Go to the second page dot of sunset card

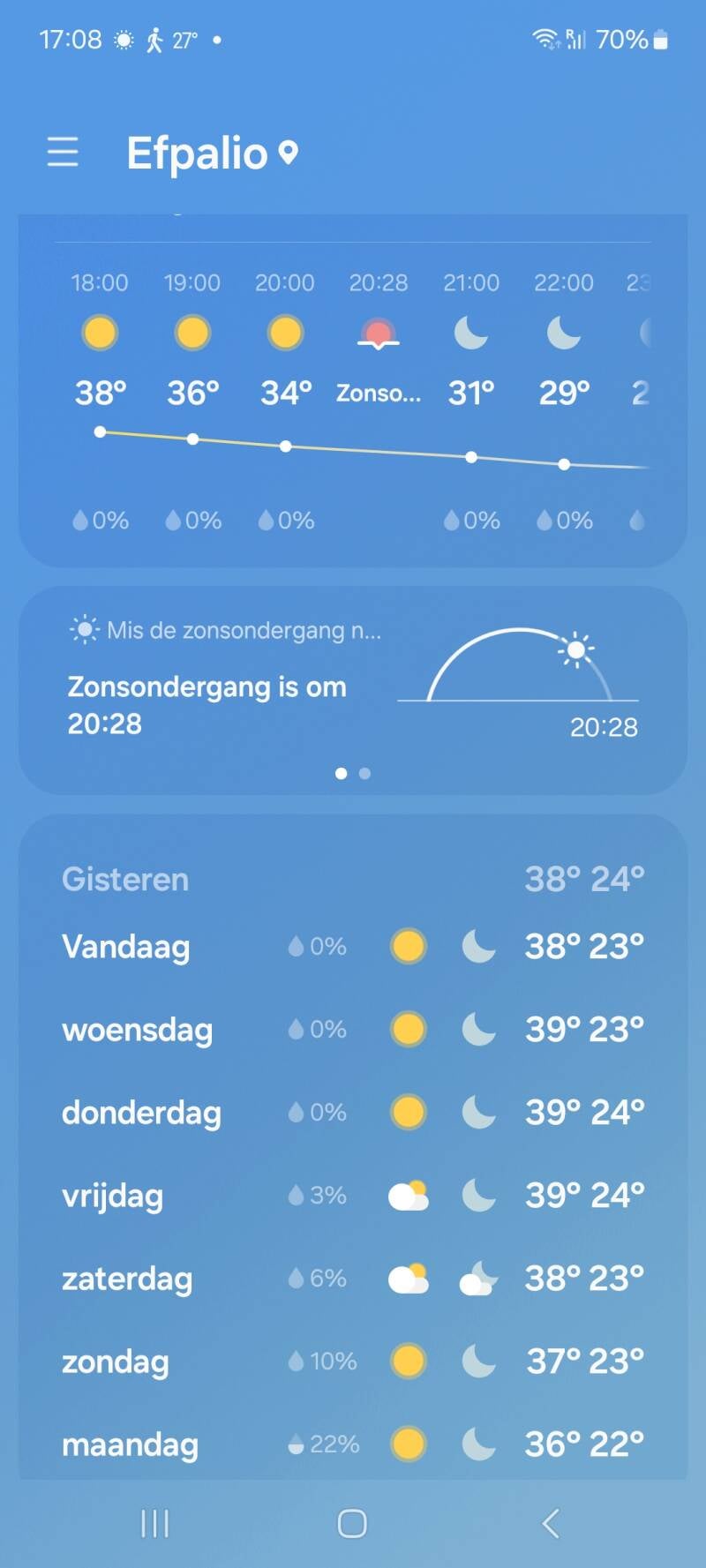pyautogui.click(x=364, y=773)
